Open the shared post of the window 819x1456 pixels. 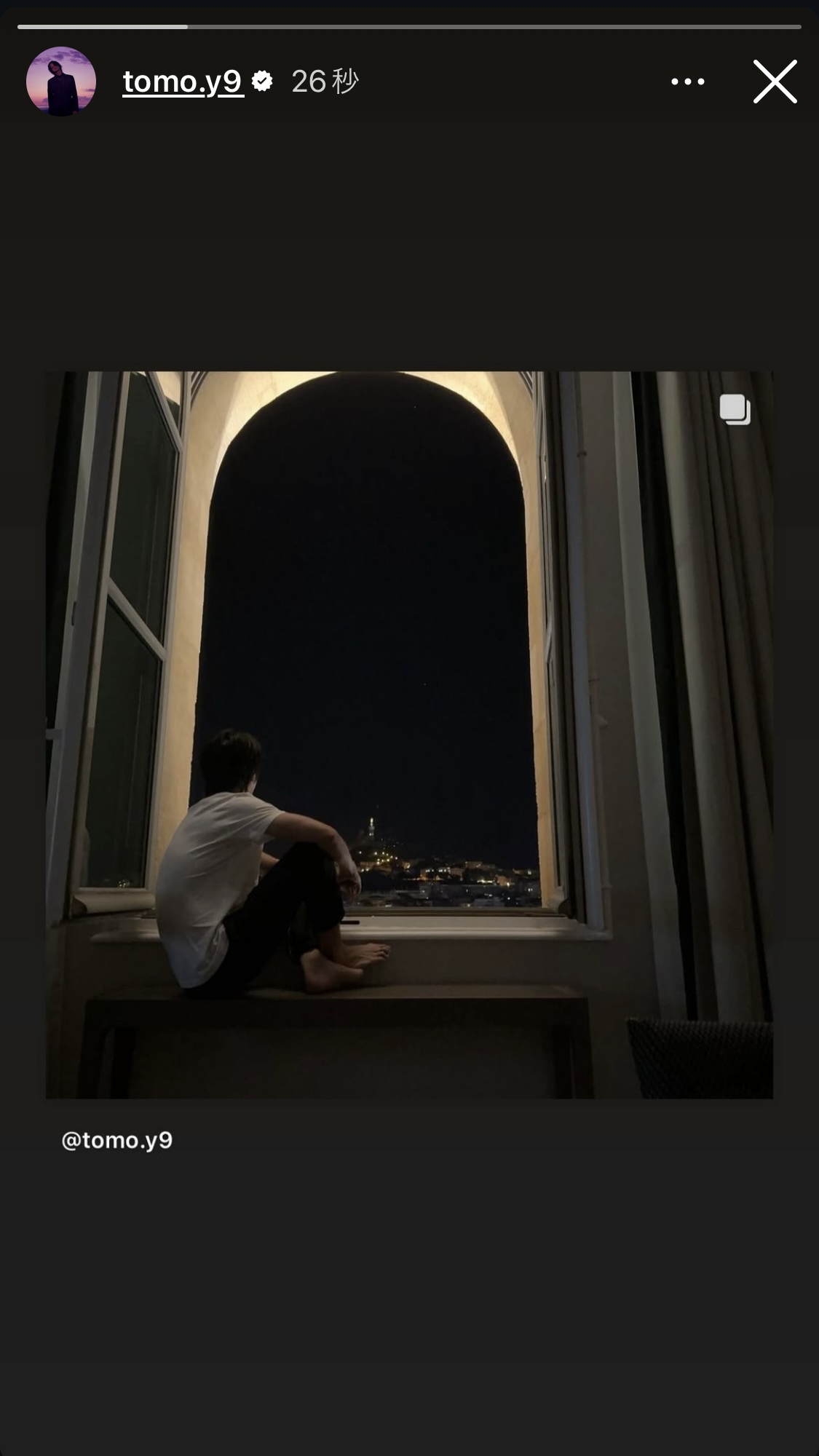click(x=409, y=735)
